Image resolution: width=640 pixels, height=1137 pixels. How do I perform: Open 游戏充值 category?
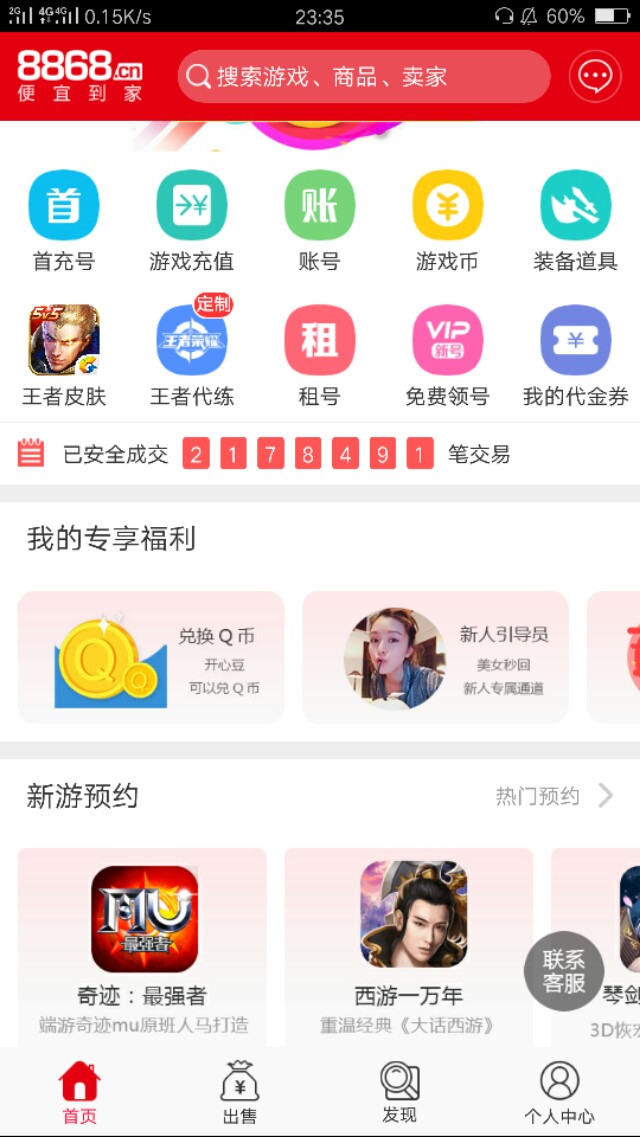[x=191, y=221]
